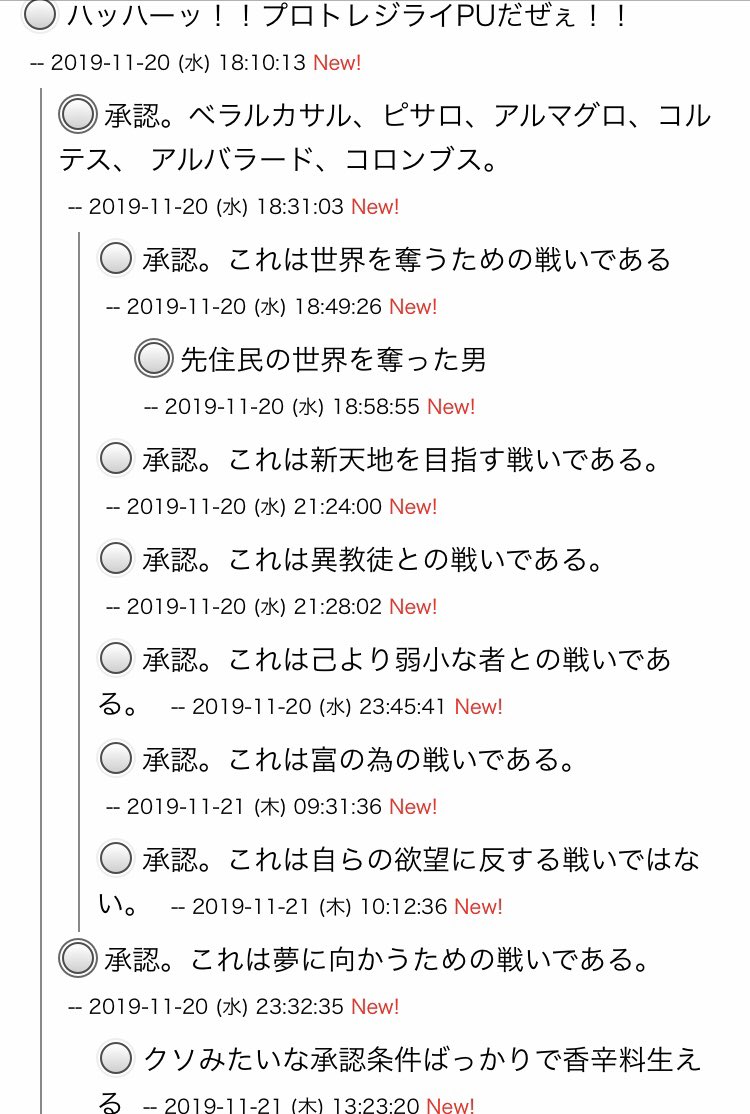Select radio for 承認。ベラルカサル、ピサロ comment

pyautogui.click(x=78, y=115)
